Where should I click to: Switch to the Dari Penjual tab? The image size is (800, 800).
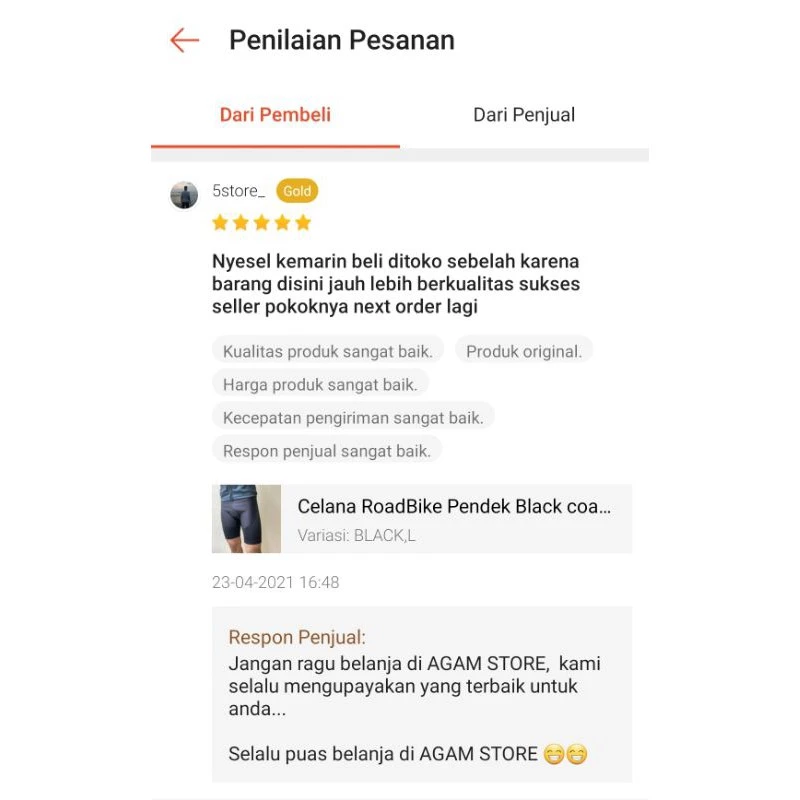524,115
